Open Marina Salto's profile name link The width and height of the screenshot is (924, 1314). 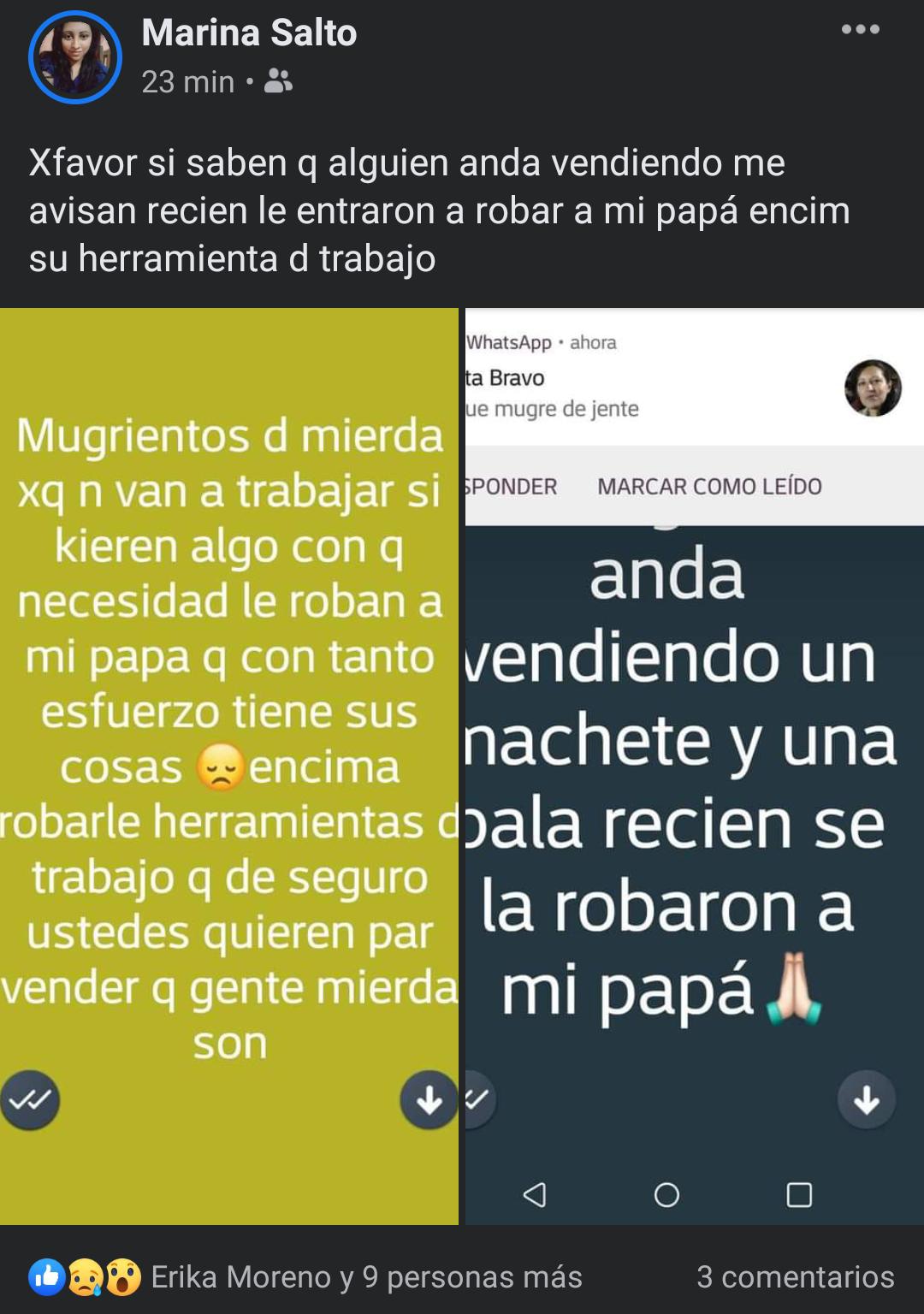click(x=249, y=33)
